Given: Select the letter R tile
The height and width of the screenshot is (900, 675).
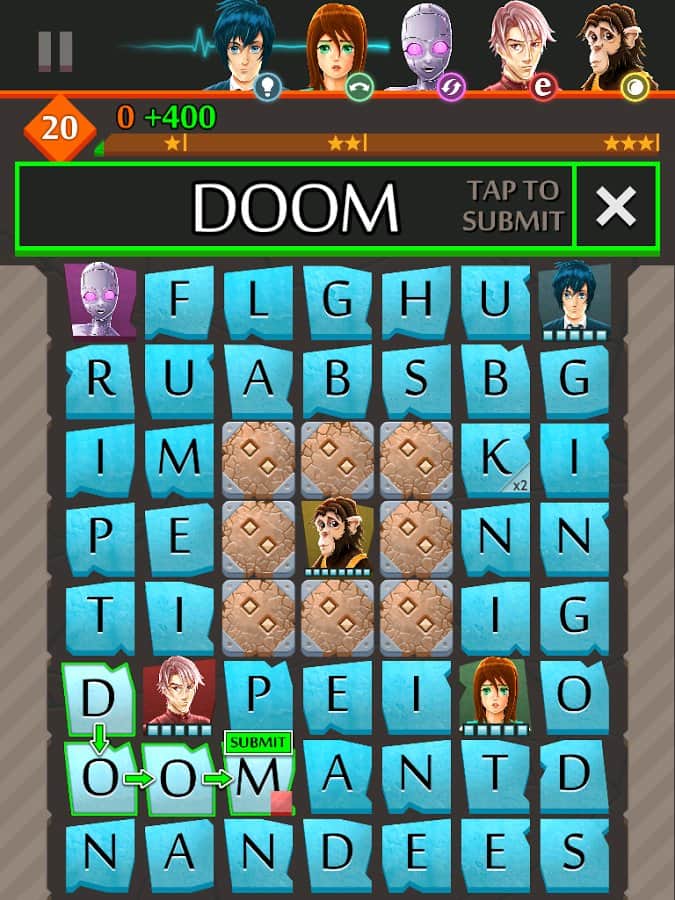Looking at the screenshot, I should click(101, 380).
